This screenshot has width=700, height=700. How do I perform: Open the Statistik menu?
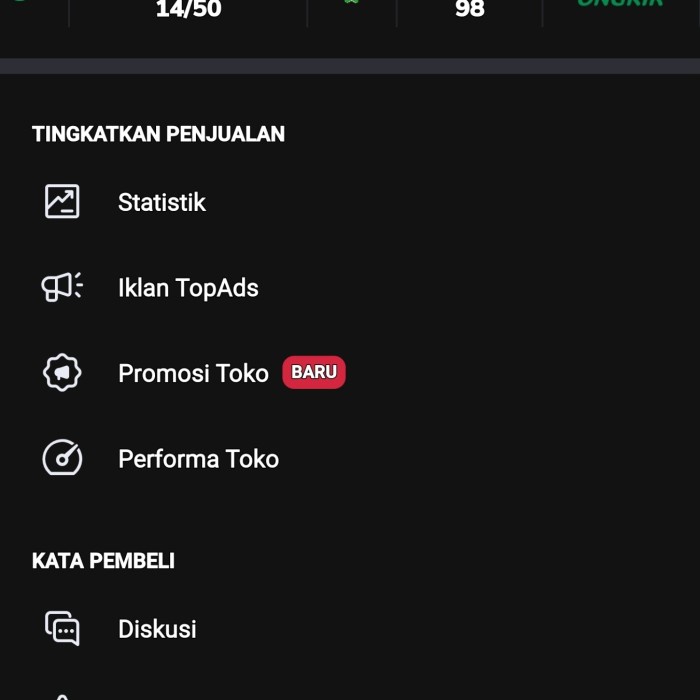[161, 202]
